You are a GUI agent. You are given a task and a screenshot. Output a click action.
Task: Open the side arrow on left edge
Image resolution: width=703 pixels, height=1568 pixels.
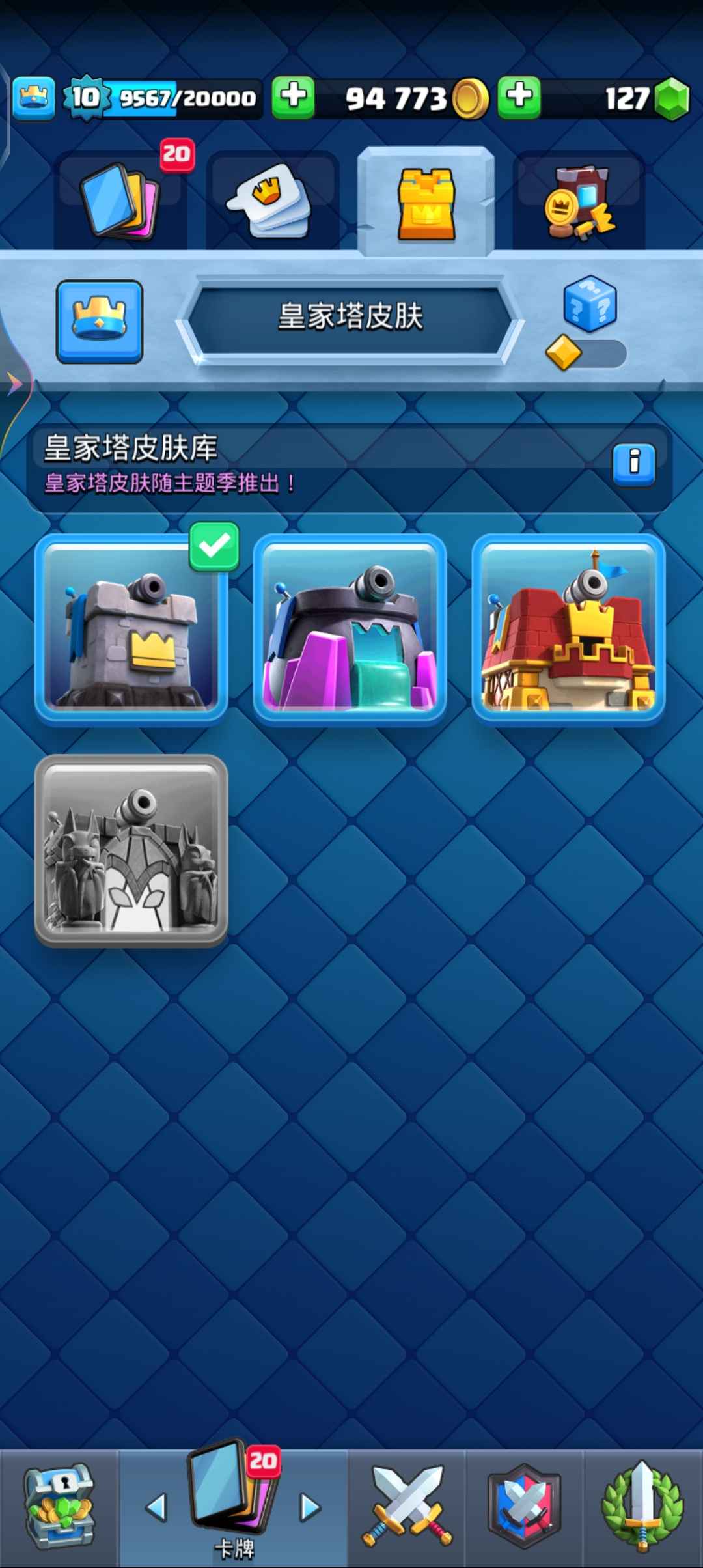coord(14,384)
